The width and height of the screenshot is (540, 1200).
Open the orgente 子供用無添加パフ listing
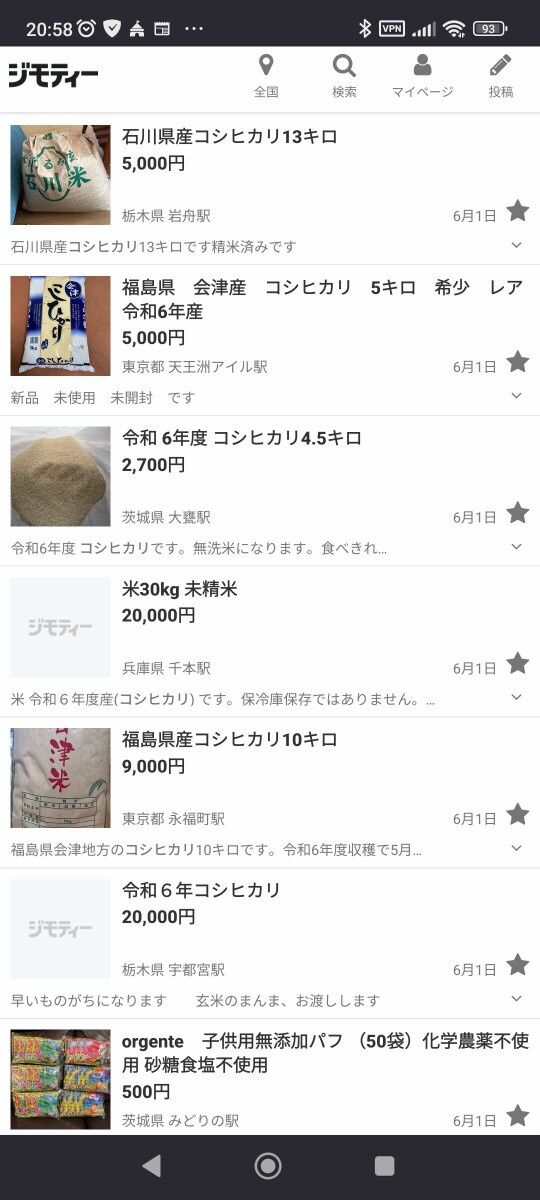coord(270,1078)
